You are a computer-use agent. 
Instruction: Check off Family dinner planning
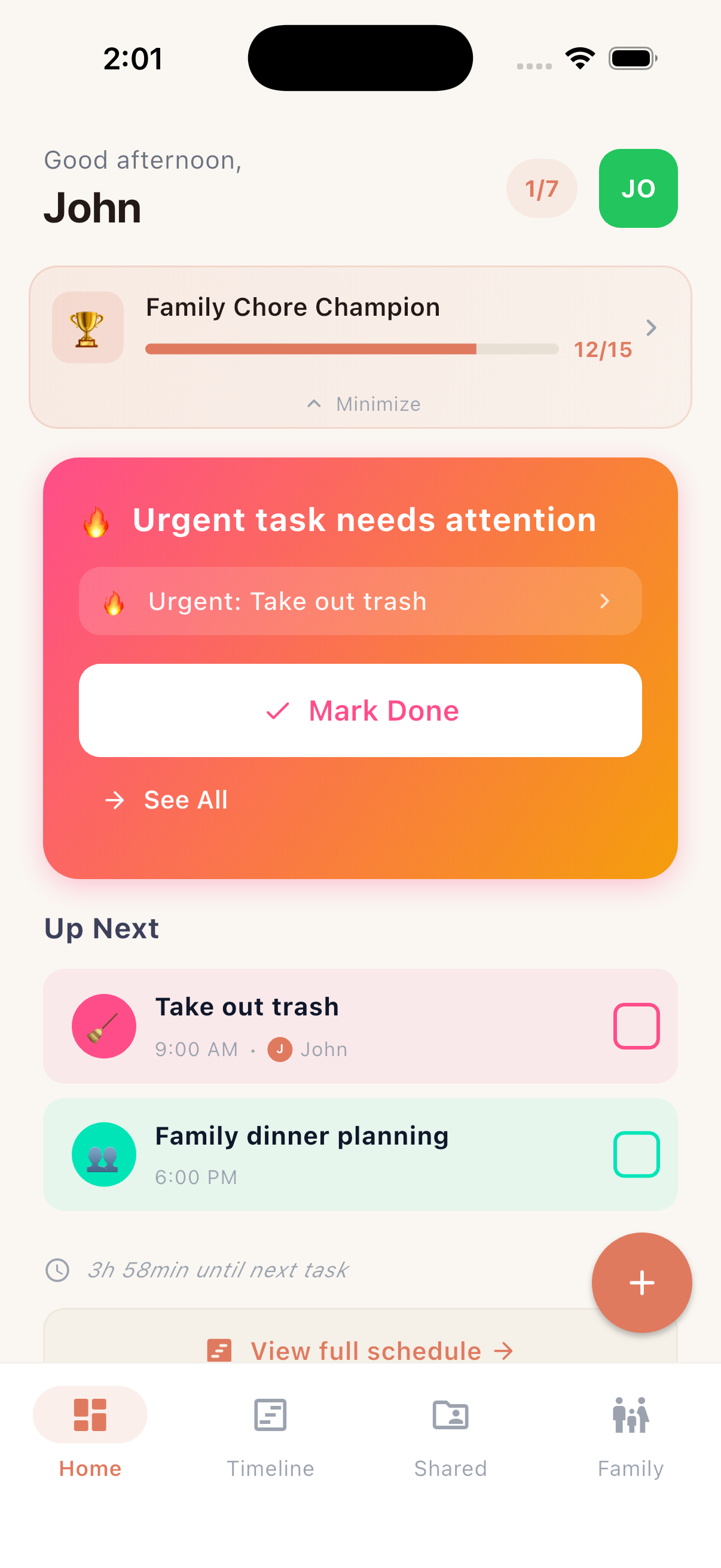636,1154
